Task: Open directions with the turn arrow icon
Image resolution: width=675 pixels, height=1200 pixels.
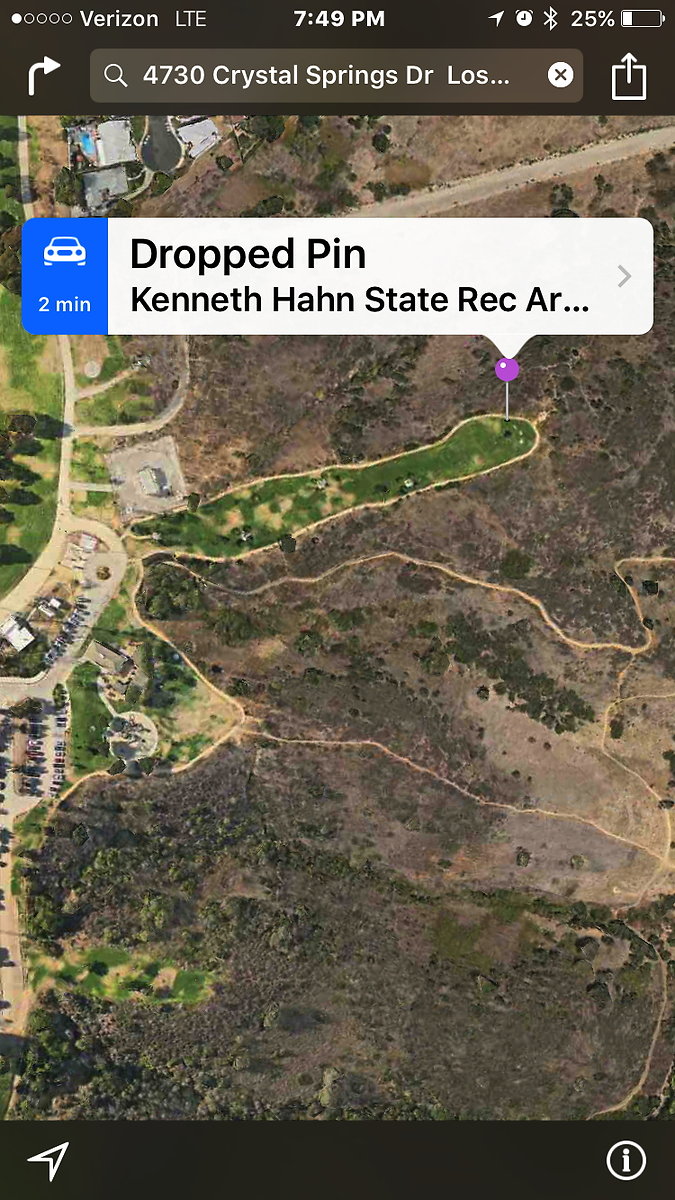Action: (x=43, y=76)
